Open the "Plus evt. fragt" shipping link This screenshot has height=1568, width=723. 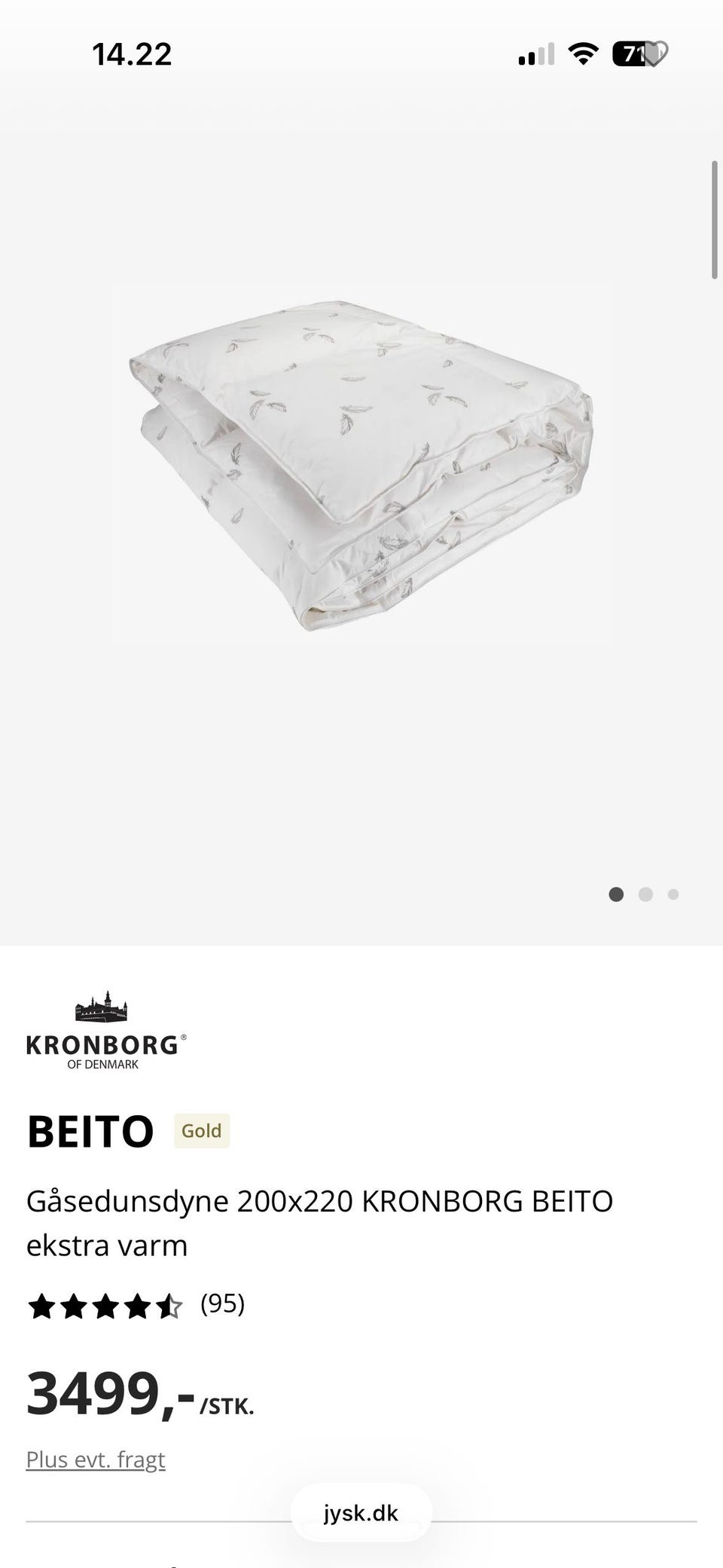tap(96, 1459)
